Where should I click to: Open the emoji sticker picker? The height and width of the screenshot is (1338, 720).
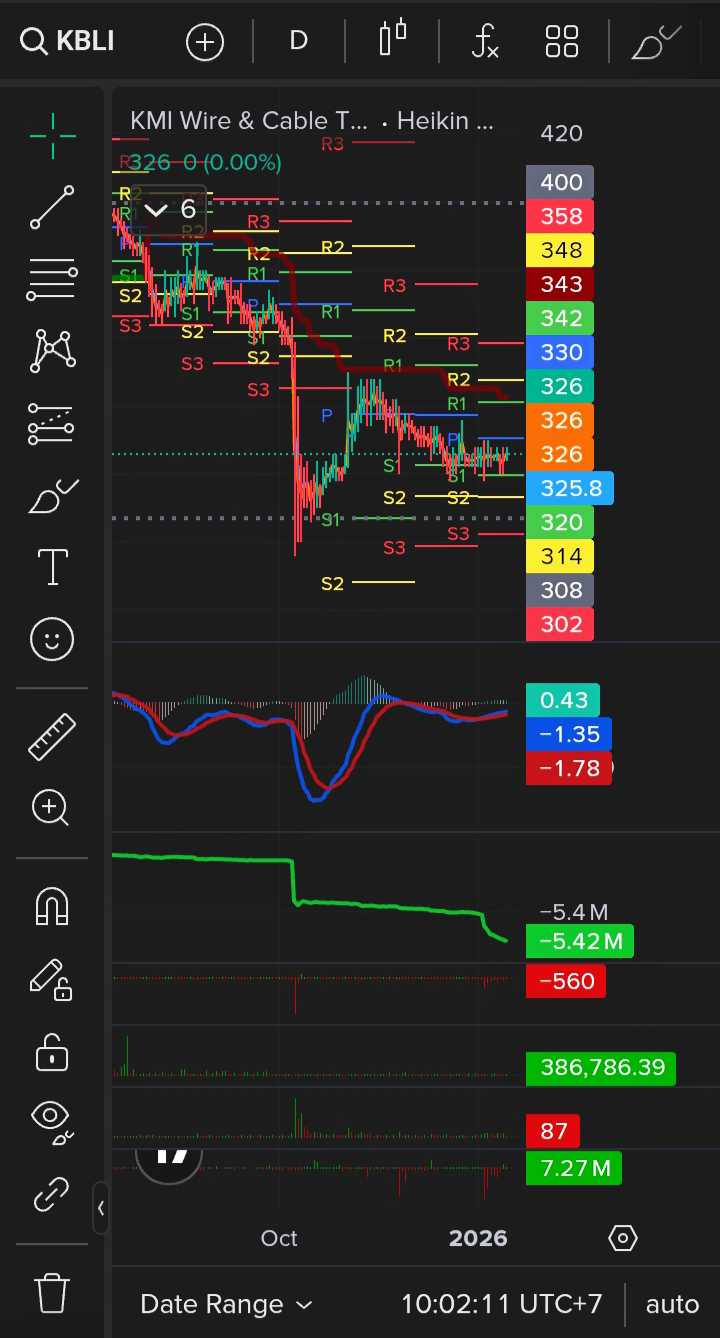pyautogui.click(x=52, y=639)
